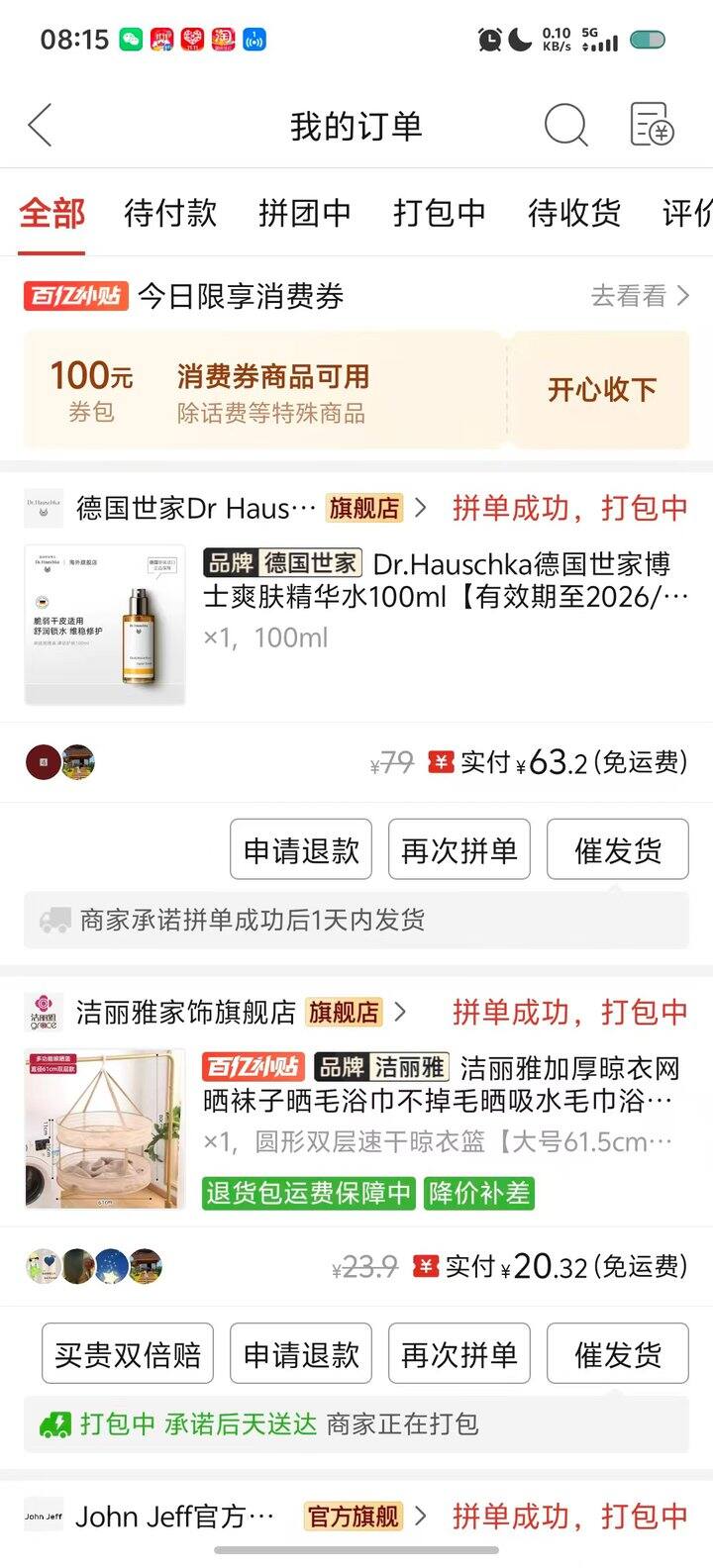Open the order search icon
The image size is (713, 1568).
pyautogui.click(x=565, y=126)
